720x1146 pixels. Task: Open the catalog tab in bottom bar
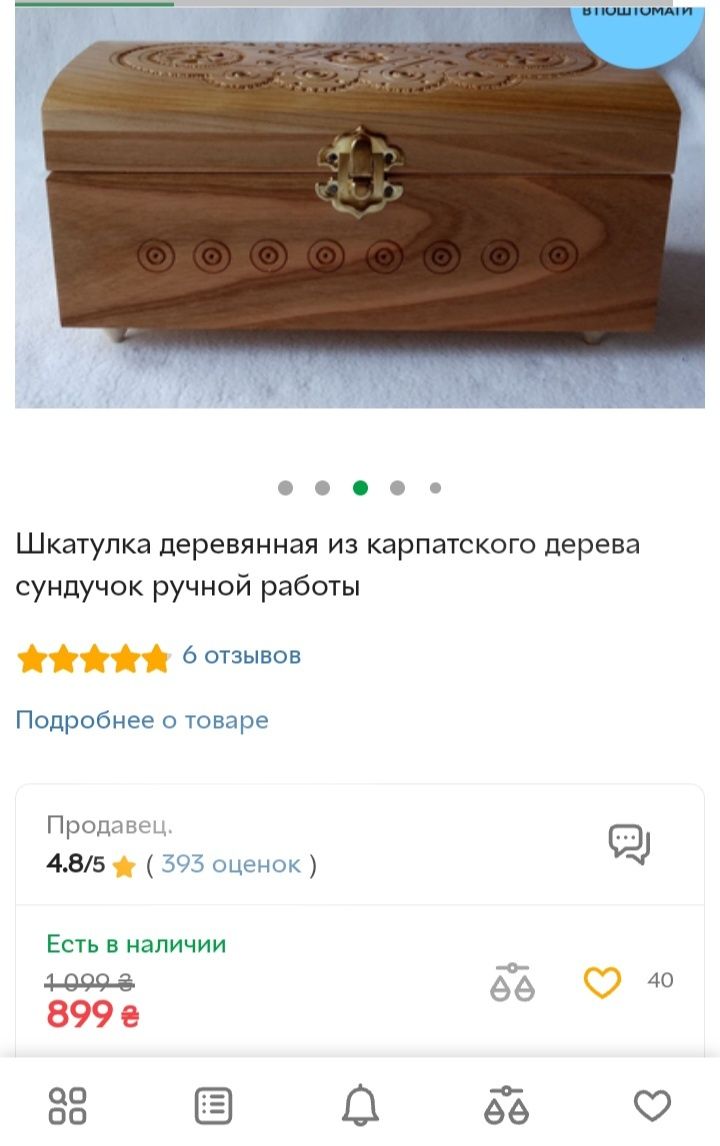(68, 1106)
